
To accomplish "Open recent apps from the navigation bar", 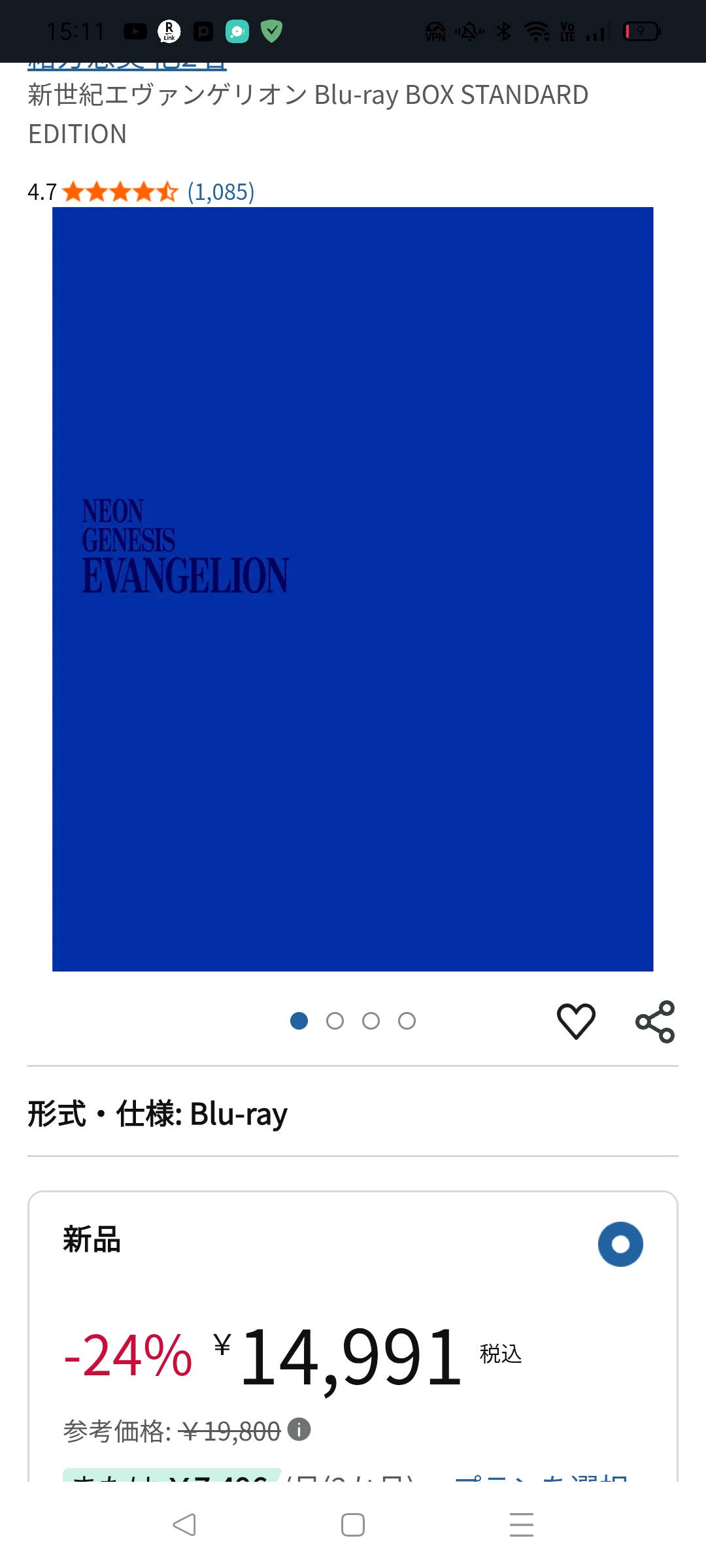I will (521, 1525).
